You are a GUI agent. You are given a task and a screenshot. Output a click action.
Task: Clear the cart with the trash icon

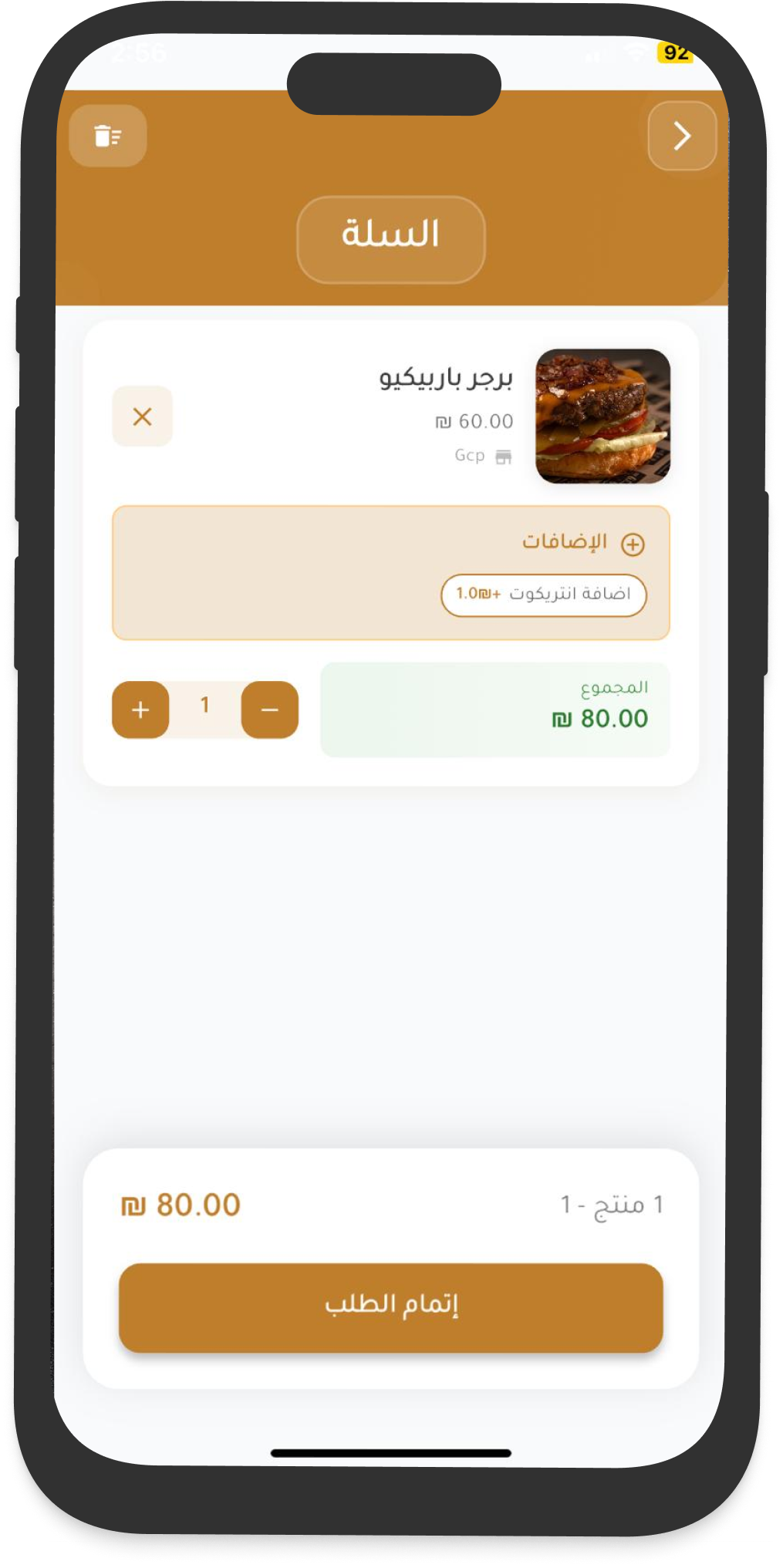point(108,136)
